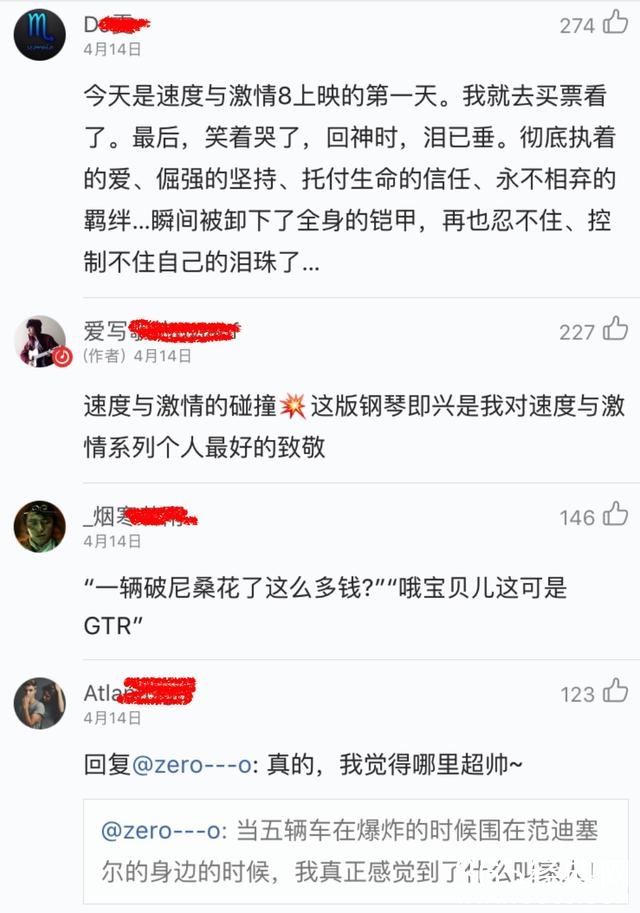Like the comment with 274 likes
The height and width of the screenshot is (913, 640).
[615, 23]
